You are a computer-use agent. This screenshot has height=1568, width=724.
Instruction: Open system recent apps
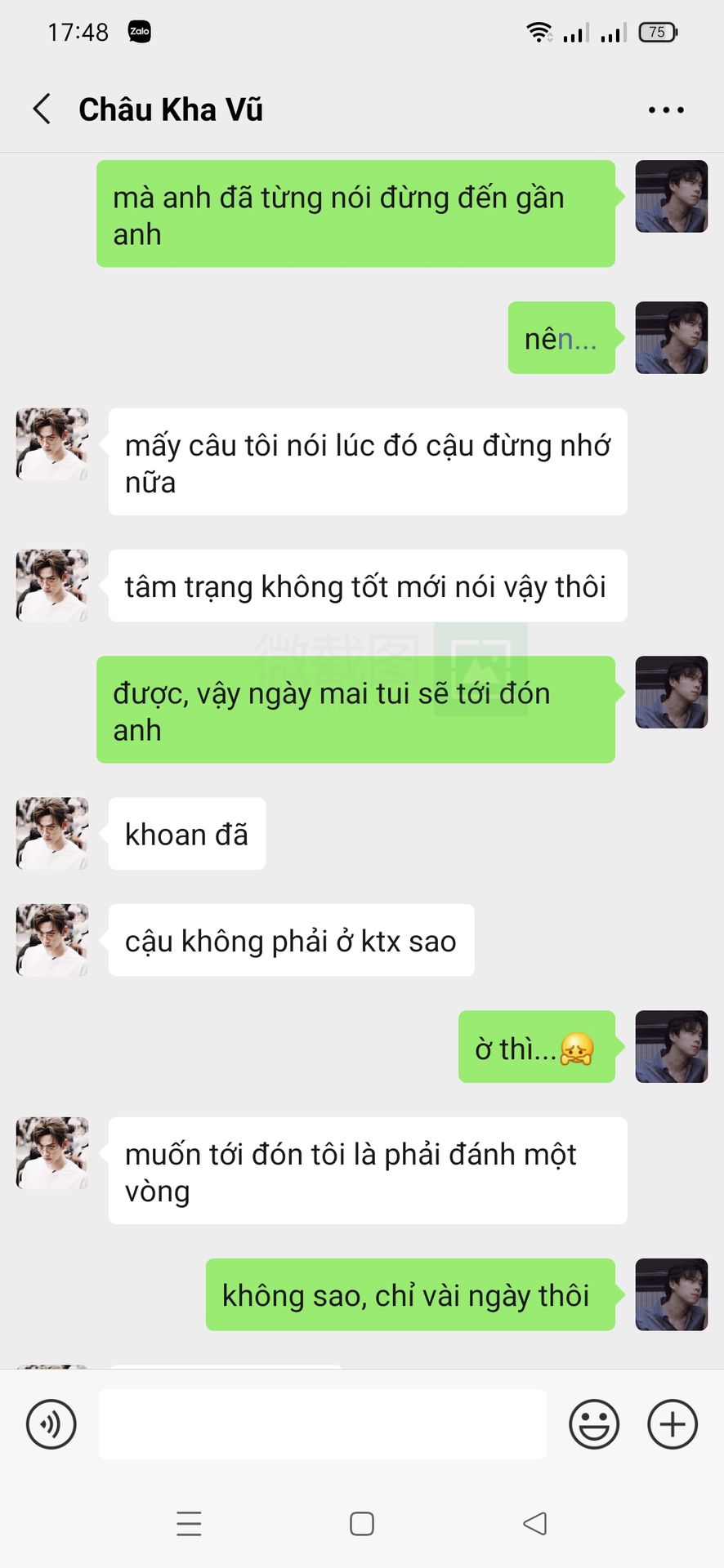coord(189,1524)
